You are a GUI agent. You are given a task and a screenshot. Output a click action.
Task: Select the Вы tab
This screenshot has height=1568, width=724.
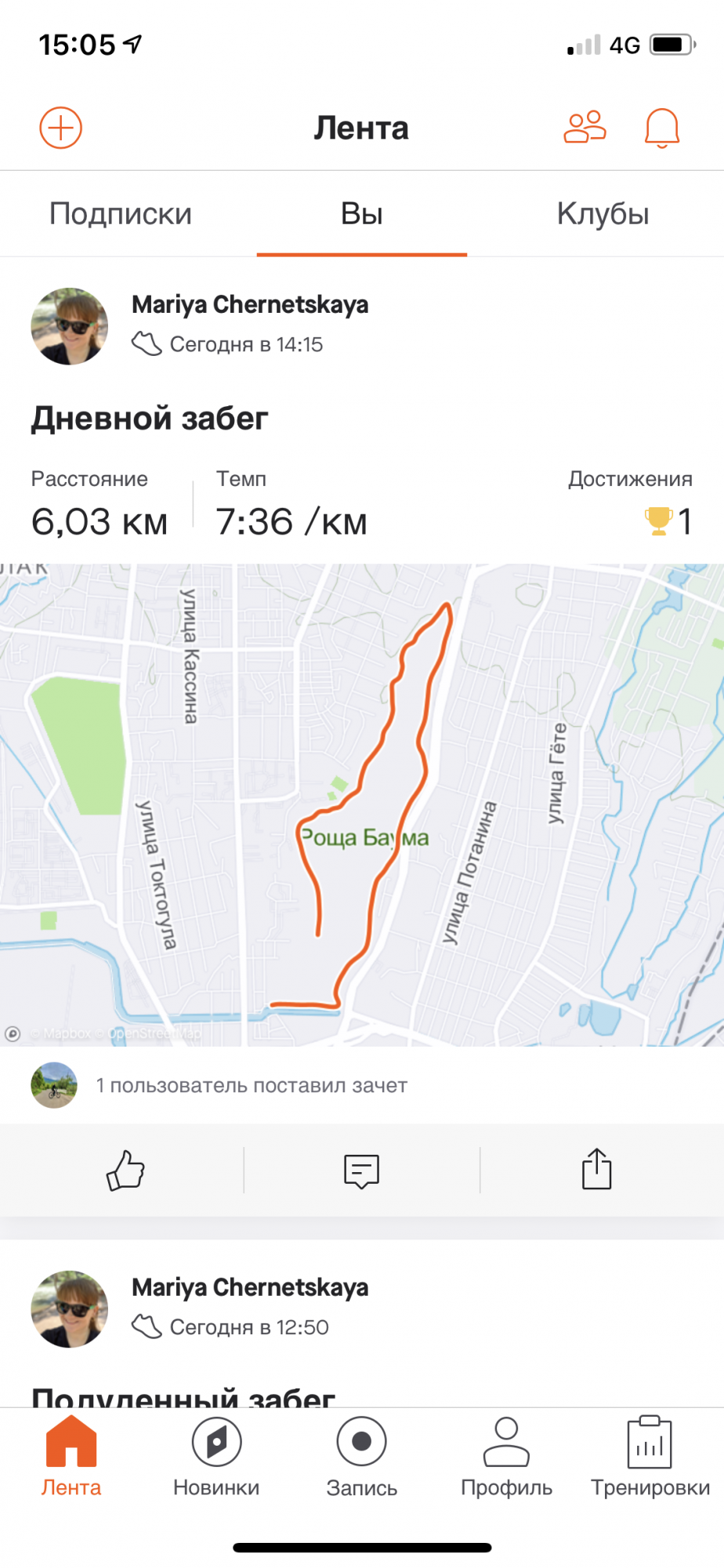point(361,214)
